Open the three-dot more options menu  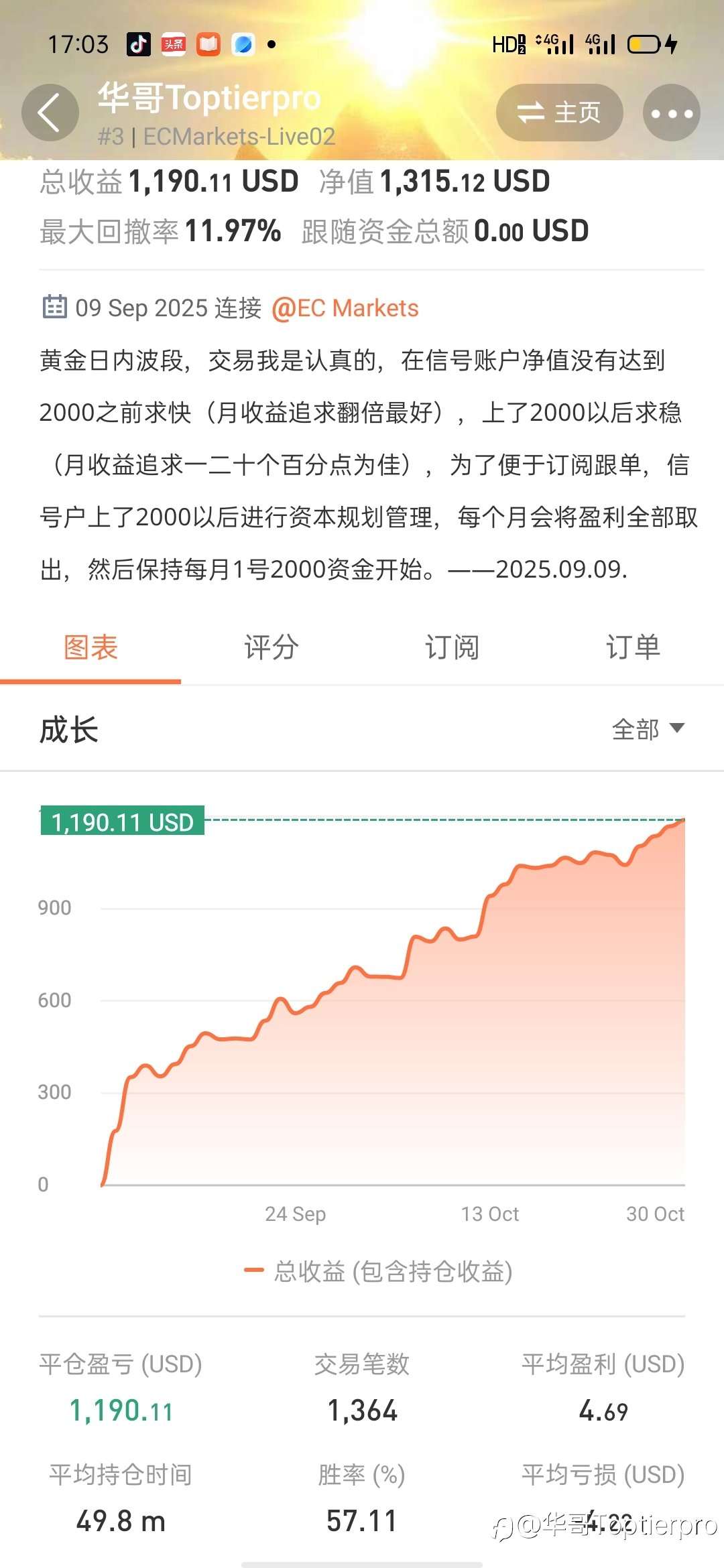click(671, 112)
